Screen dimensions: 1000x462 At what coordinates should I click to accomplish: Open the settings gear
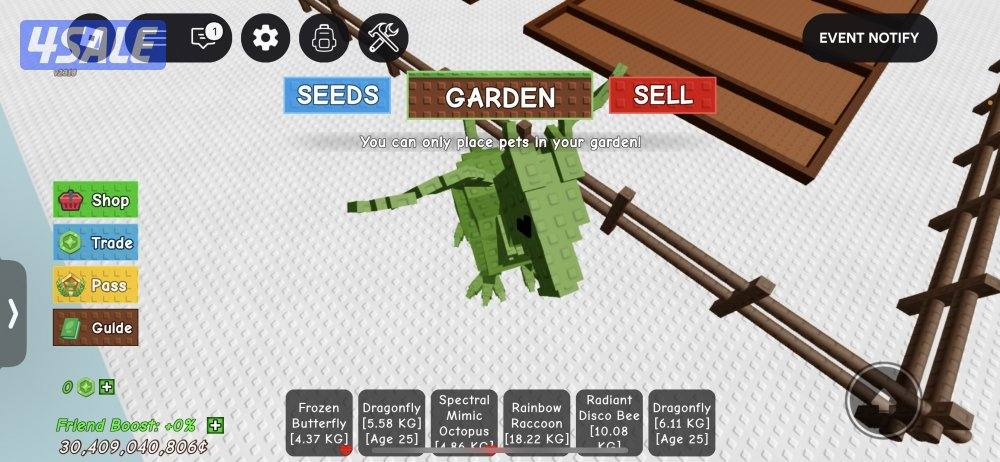coord(265,38)
